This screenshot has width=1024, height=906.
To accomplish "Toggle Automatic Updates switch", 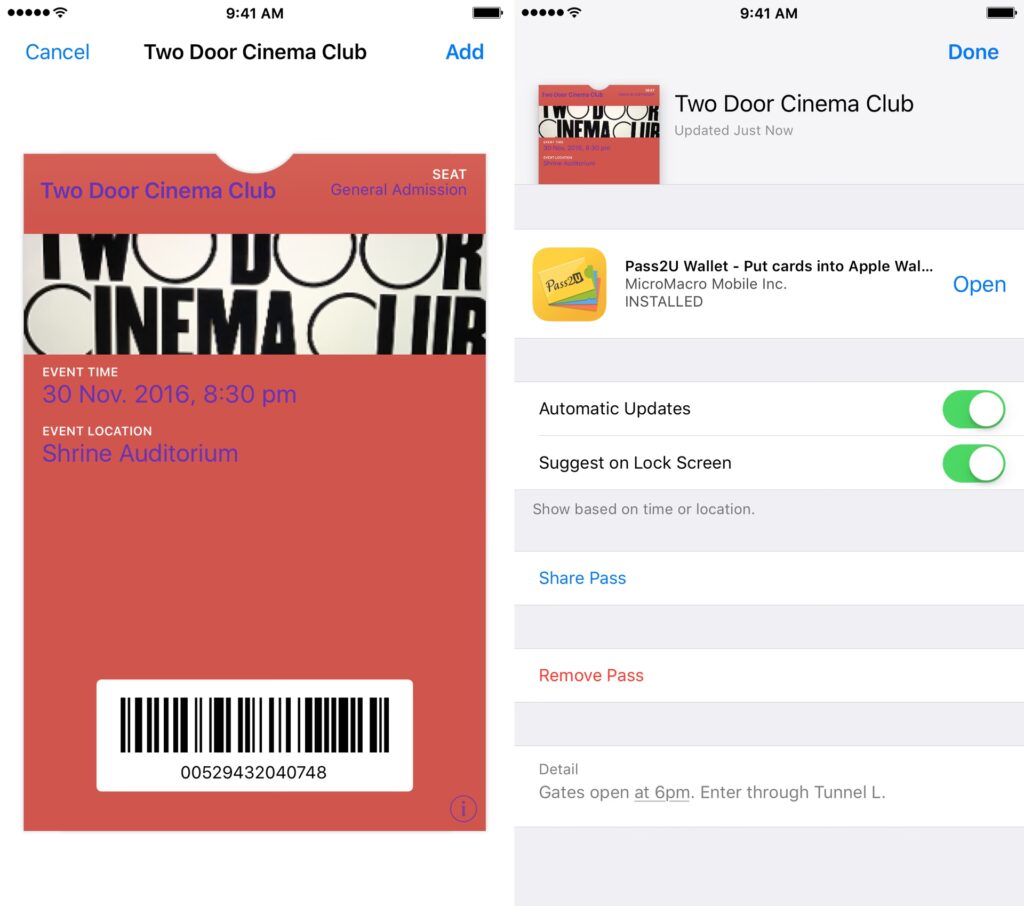I will 973,409.
